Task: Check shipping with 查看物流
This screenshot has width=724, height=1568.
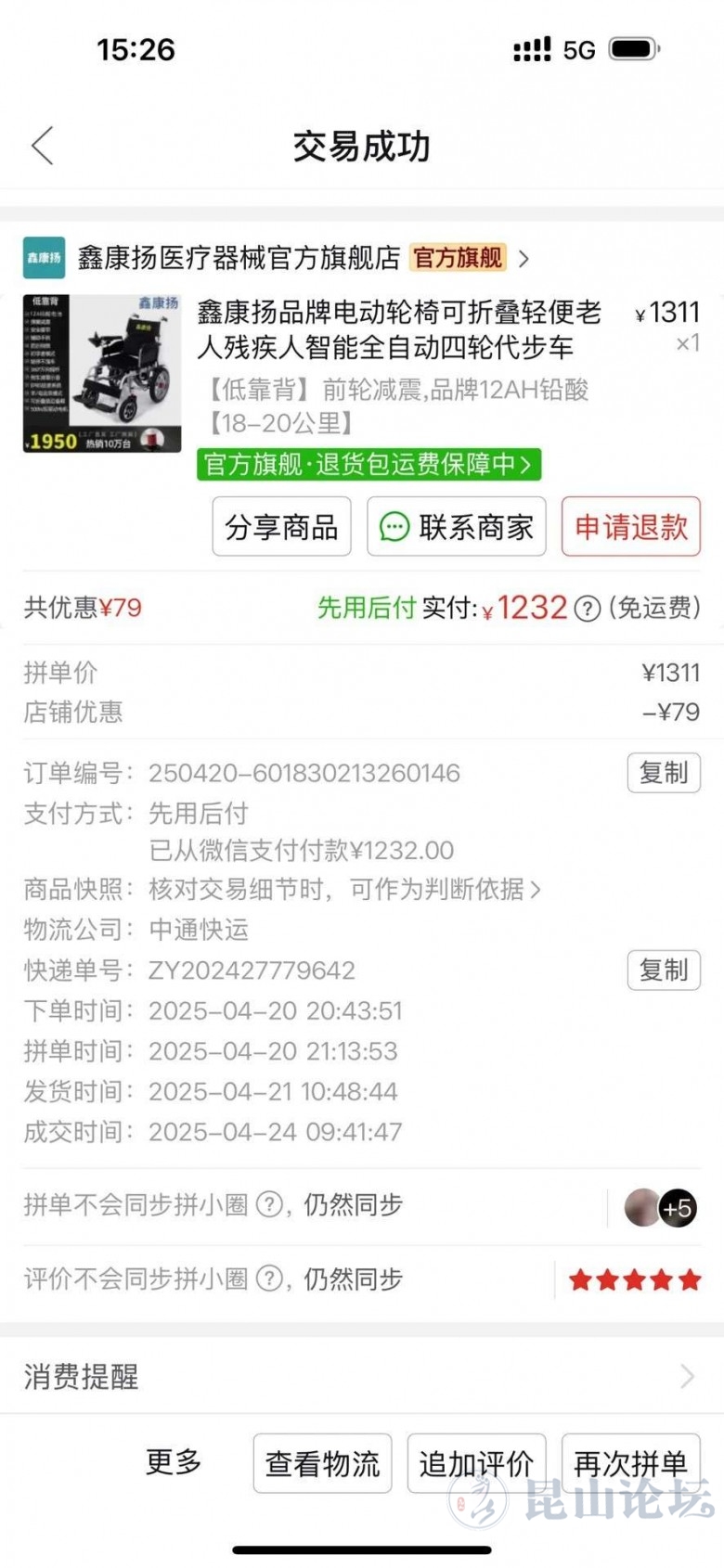Action: click(322, 1464)
